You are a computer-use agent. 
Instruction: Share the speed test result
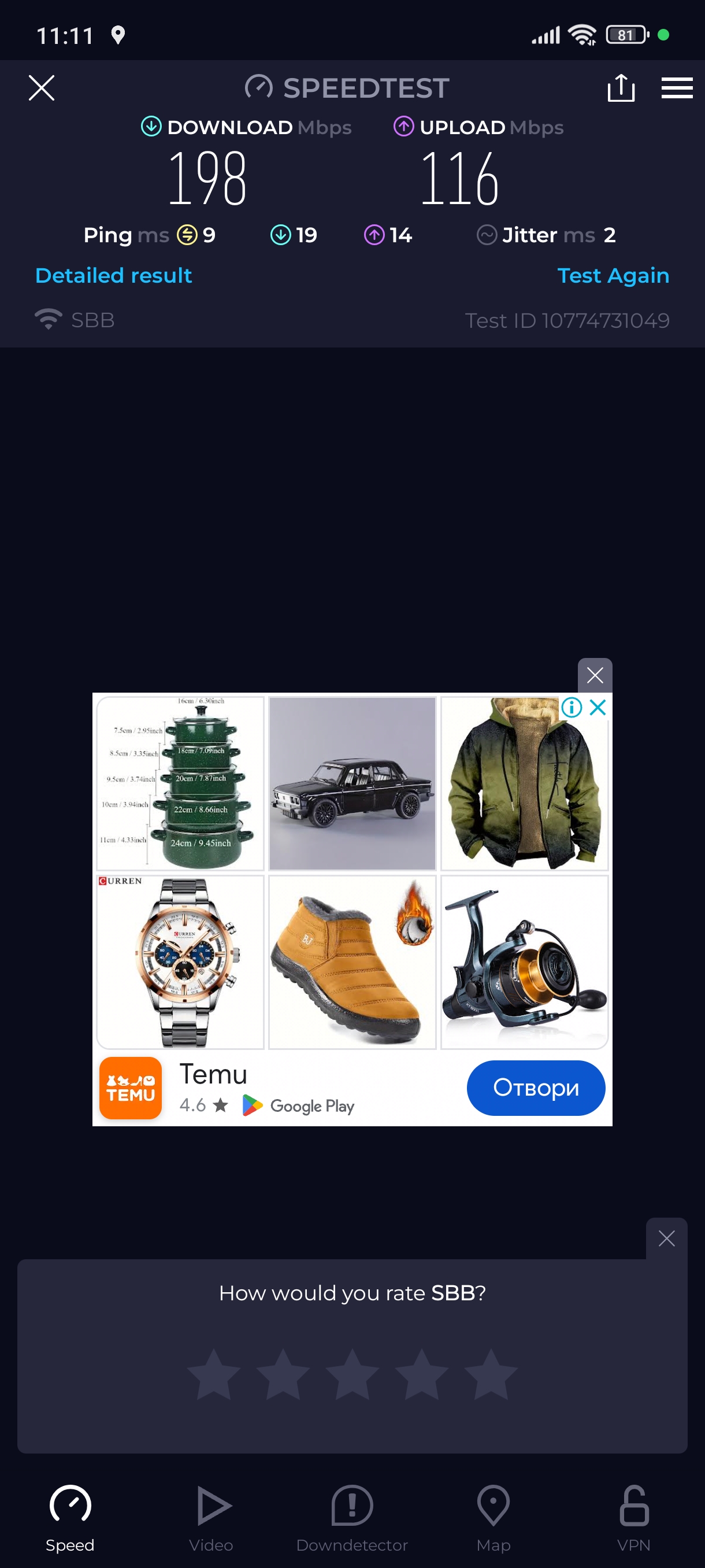coord(621,88)
